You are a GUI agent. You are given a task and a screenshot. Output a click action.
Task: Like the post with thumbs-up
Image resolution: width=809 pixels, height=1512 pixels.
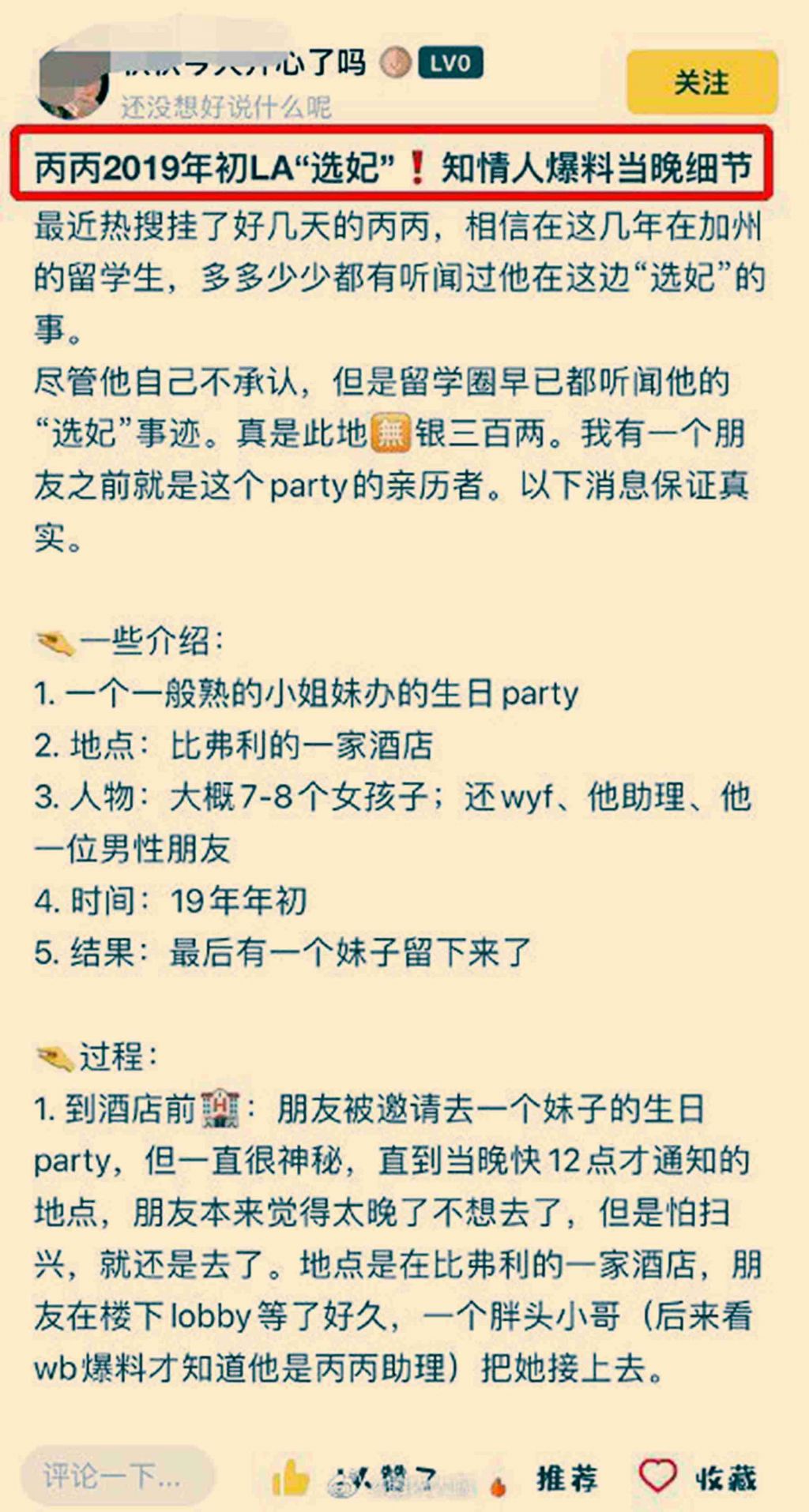[x=291, y=1476]
